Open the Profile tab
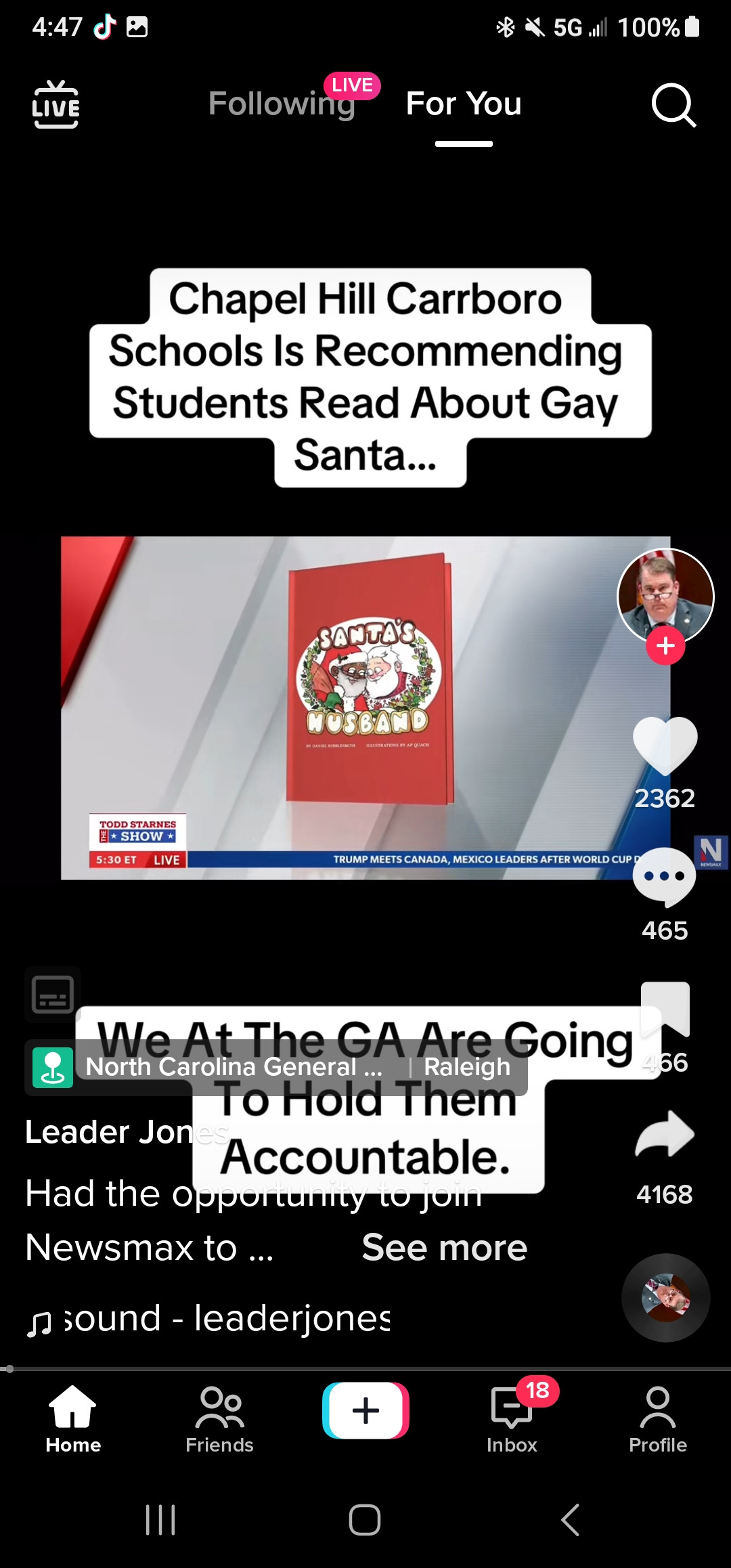The height and width of the screenshot is (1568, 731). pyautogui.click(x=658, y=1419)
